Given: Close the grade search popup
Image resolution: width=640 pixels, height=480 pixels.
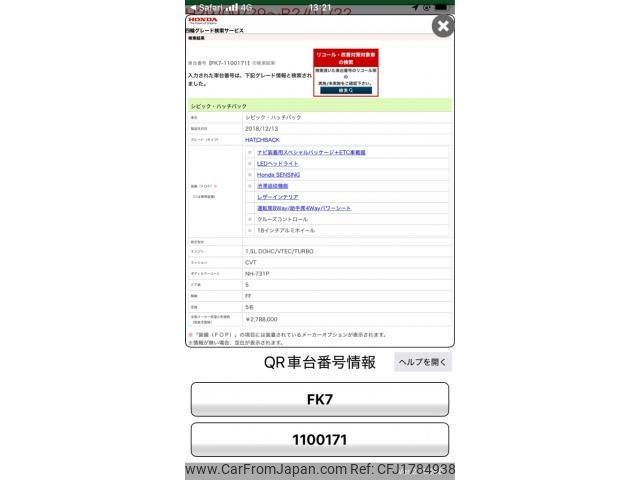Looking at the screenshot, I should [442, 27].
